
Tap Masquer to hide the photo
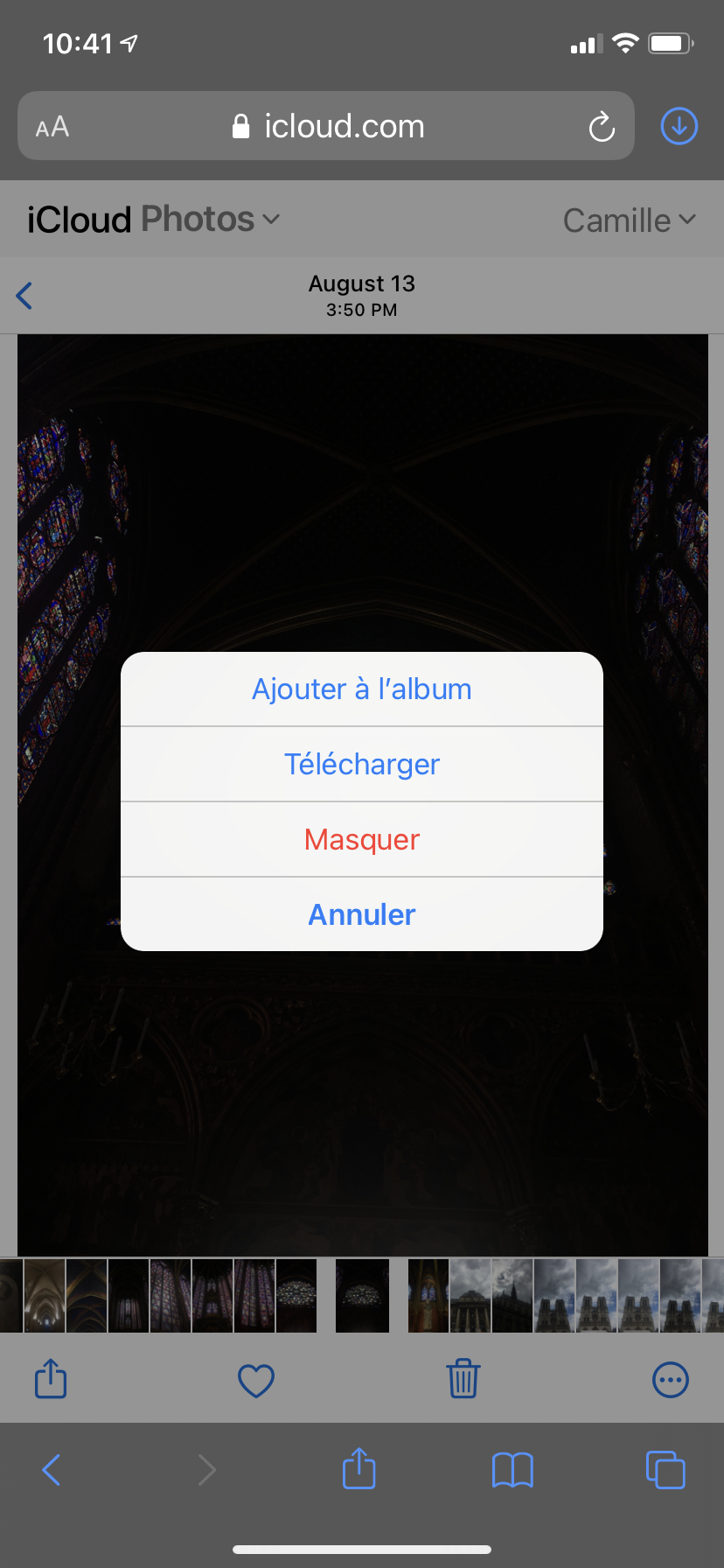coord(362,840)
